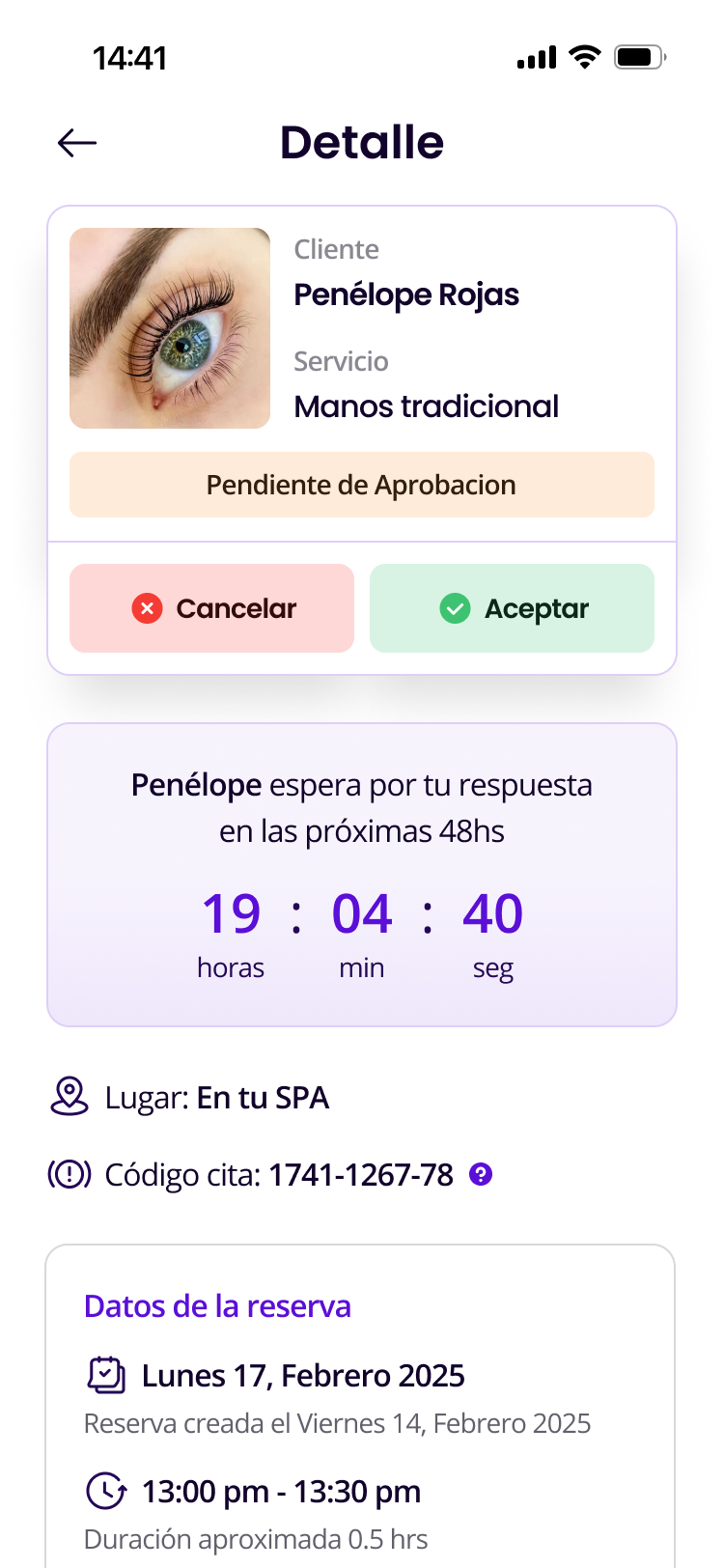Select the red X icon on Cancelar
This screenshot has height=1568, width=724.
(146, 608)
